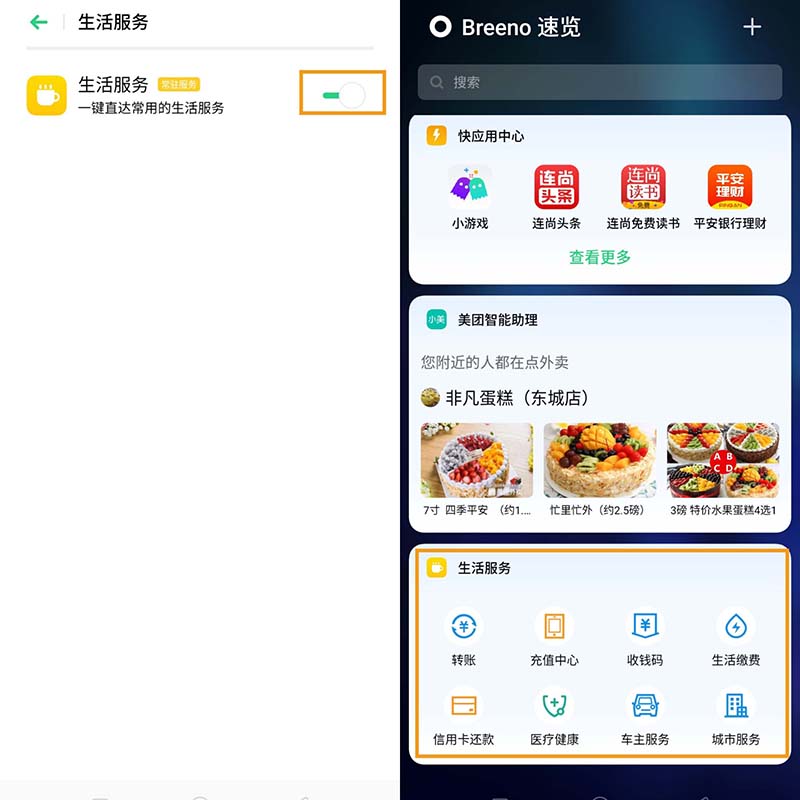Open 连尚头条 quick app
The image size is (800, 800).
556,197
